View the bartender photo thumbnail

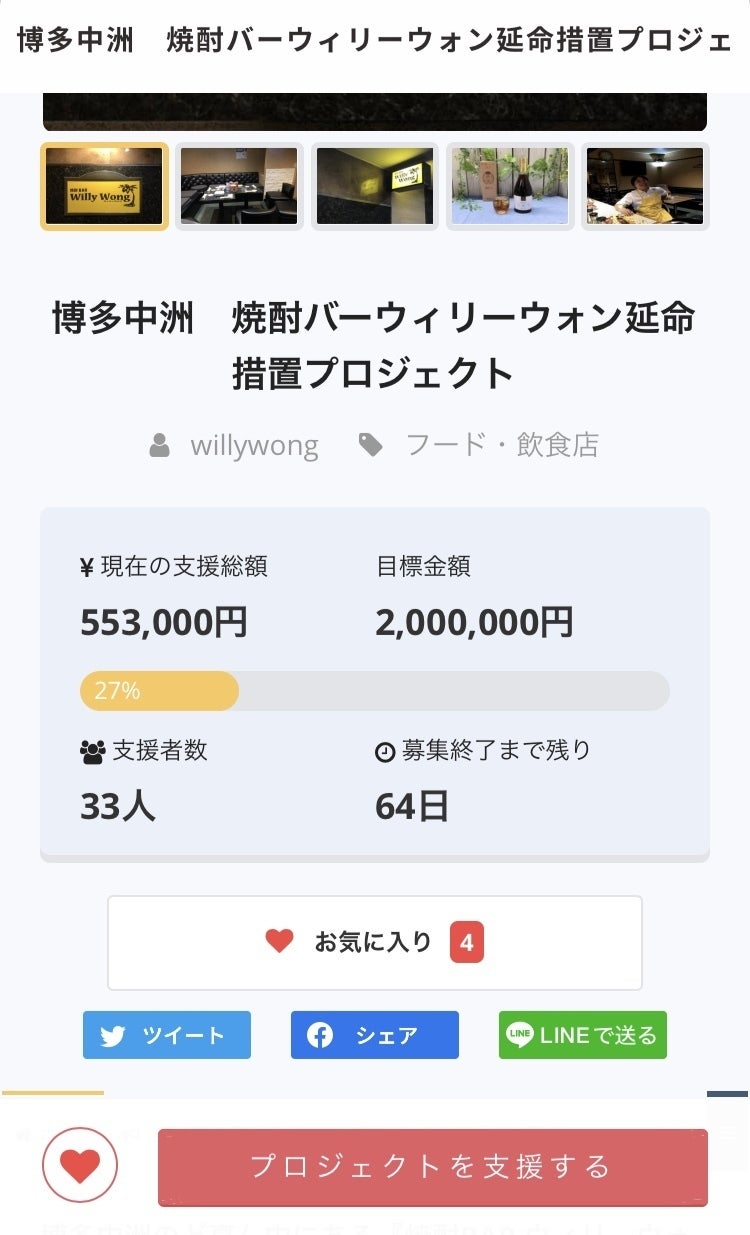tap(645, 186)
